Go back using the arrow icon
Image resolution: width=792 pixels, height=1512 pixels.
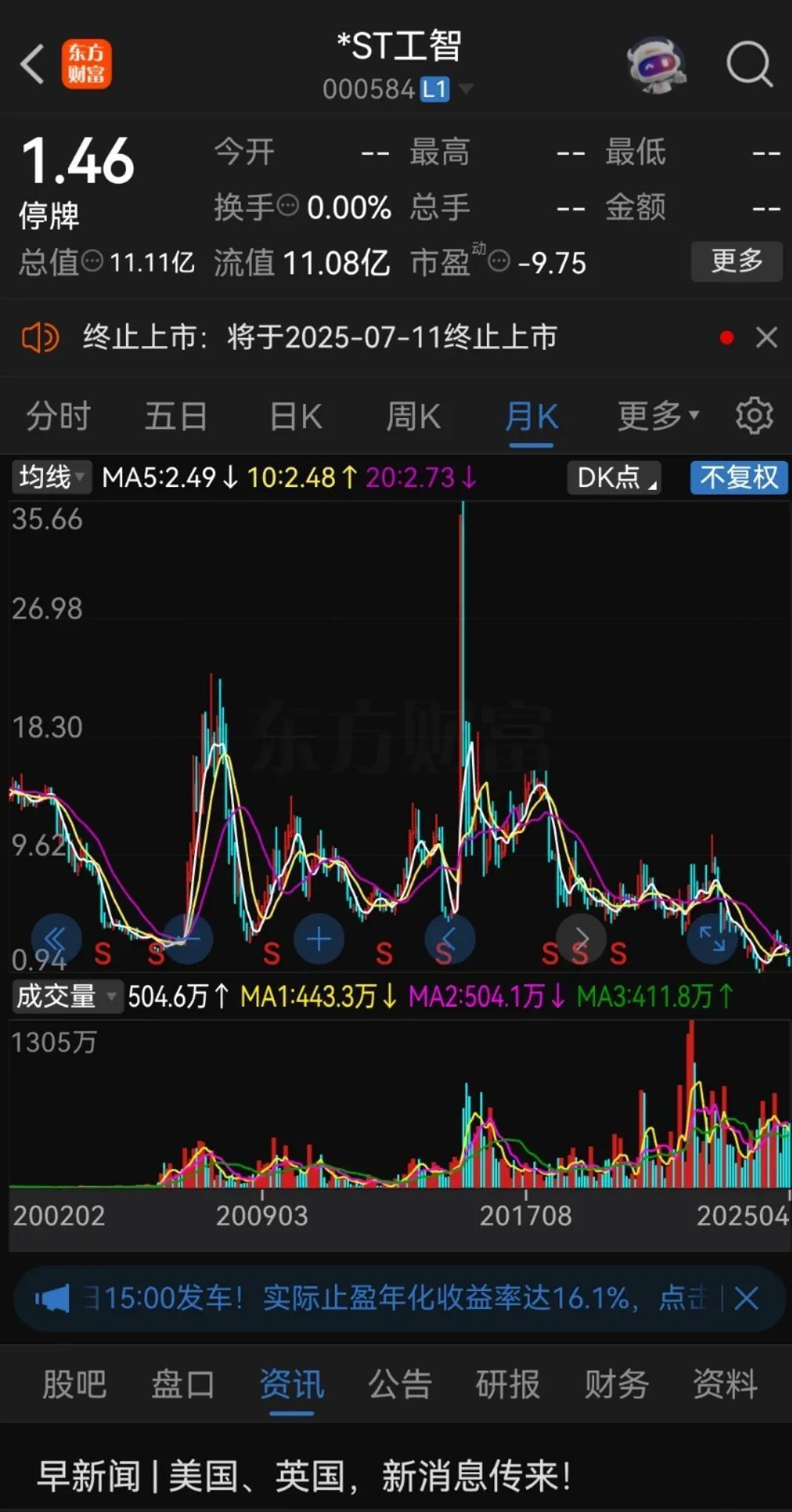tap(33, 64)
